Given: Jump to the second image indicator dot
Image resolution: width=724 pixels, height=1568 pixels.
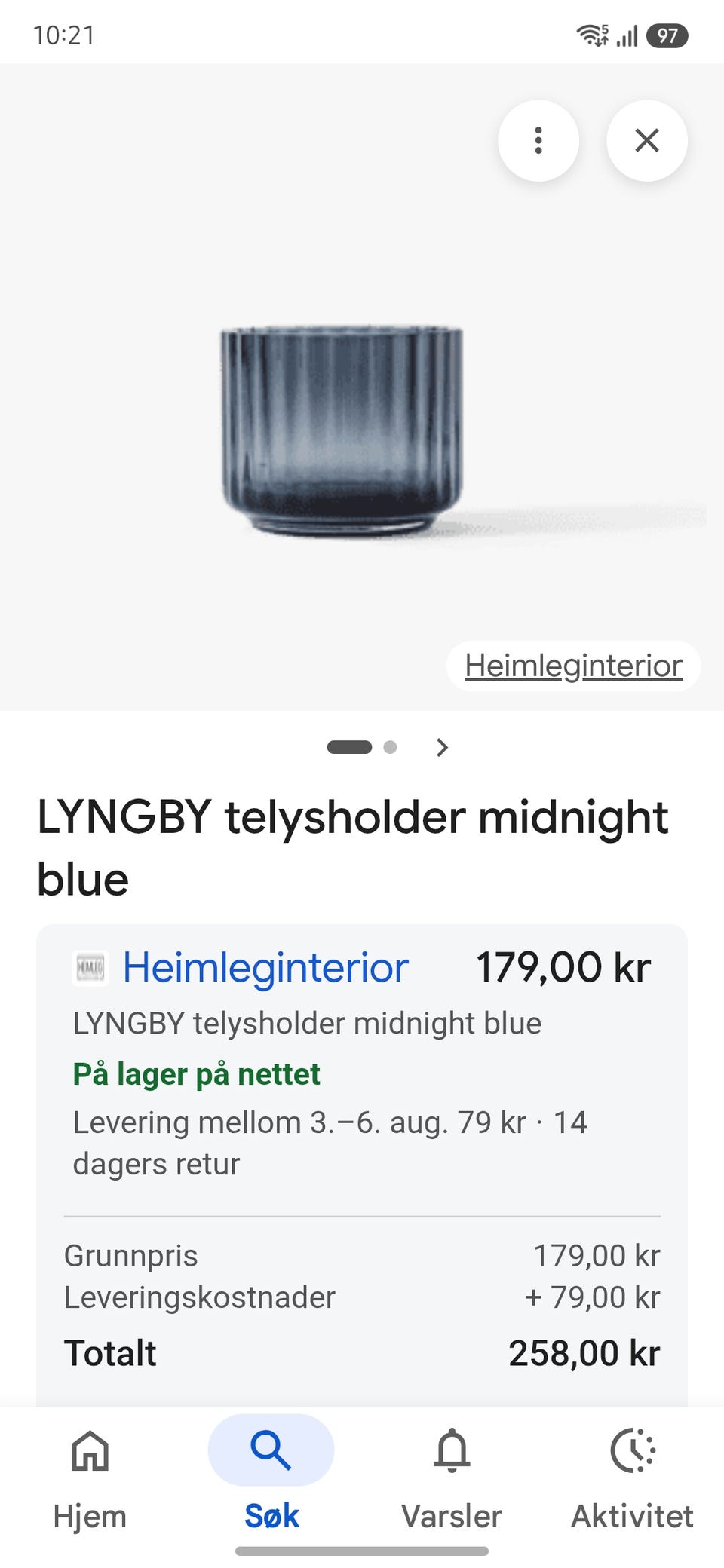Looking at the screenshot, I should coord(390,747).
